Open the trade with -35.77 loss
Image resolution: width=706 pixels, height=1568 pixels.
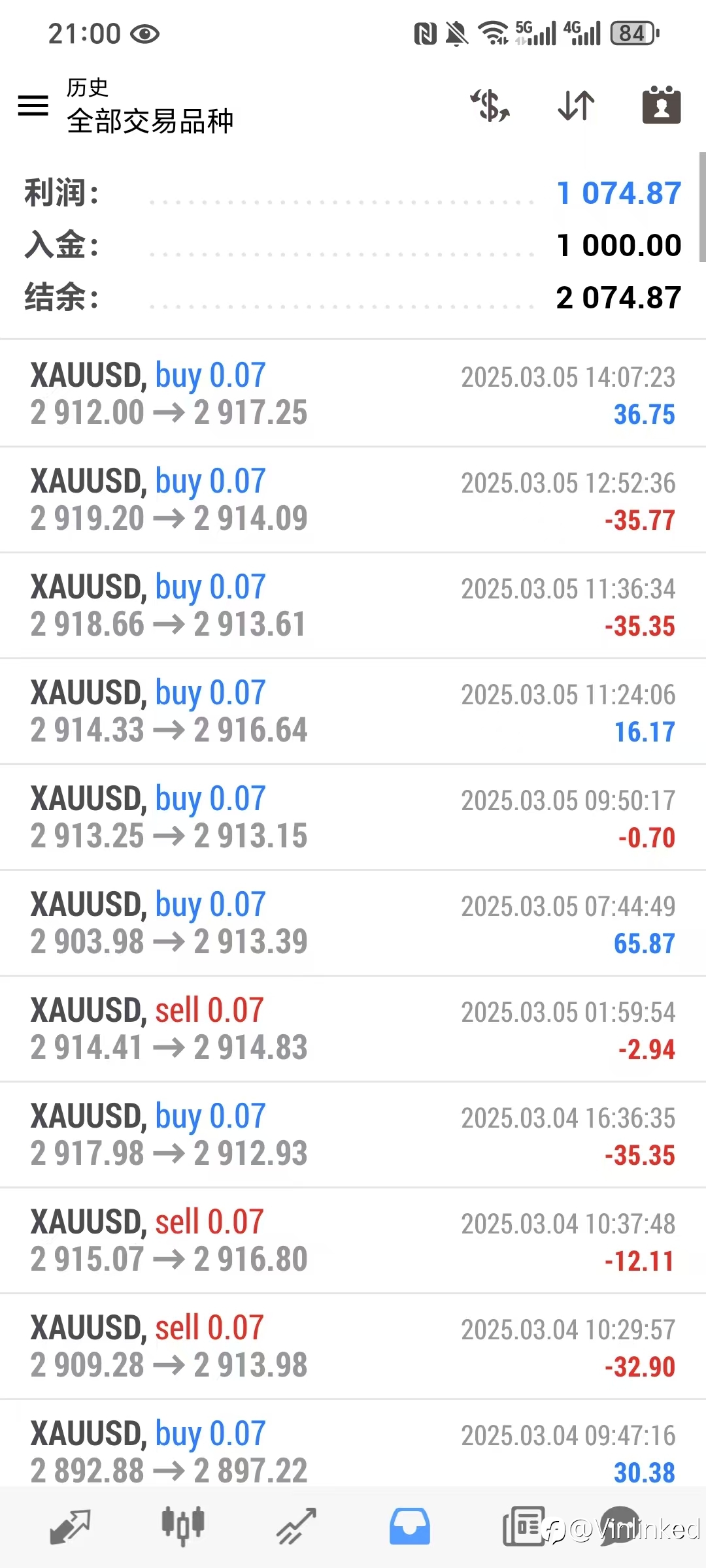(x=353, y=500)
